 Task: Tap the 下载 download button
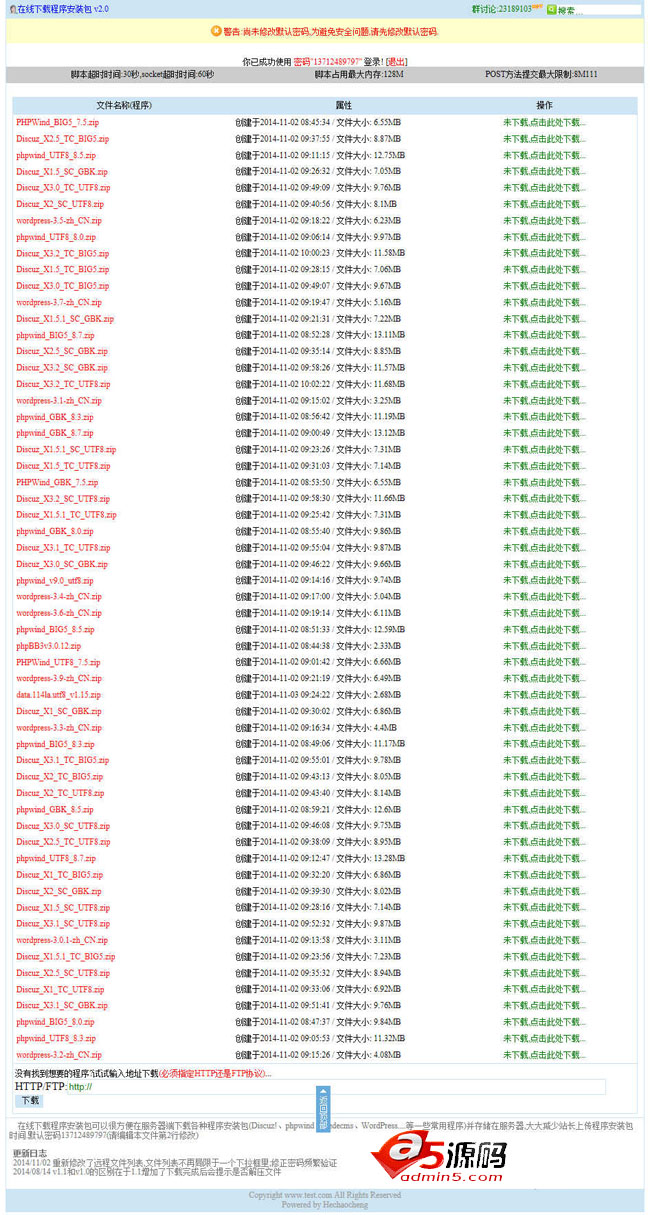[x=30, y=1101]
